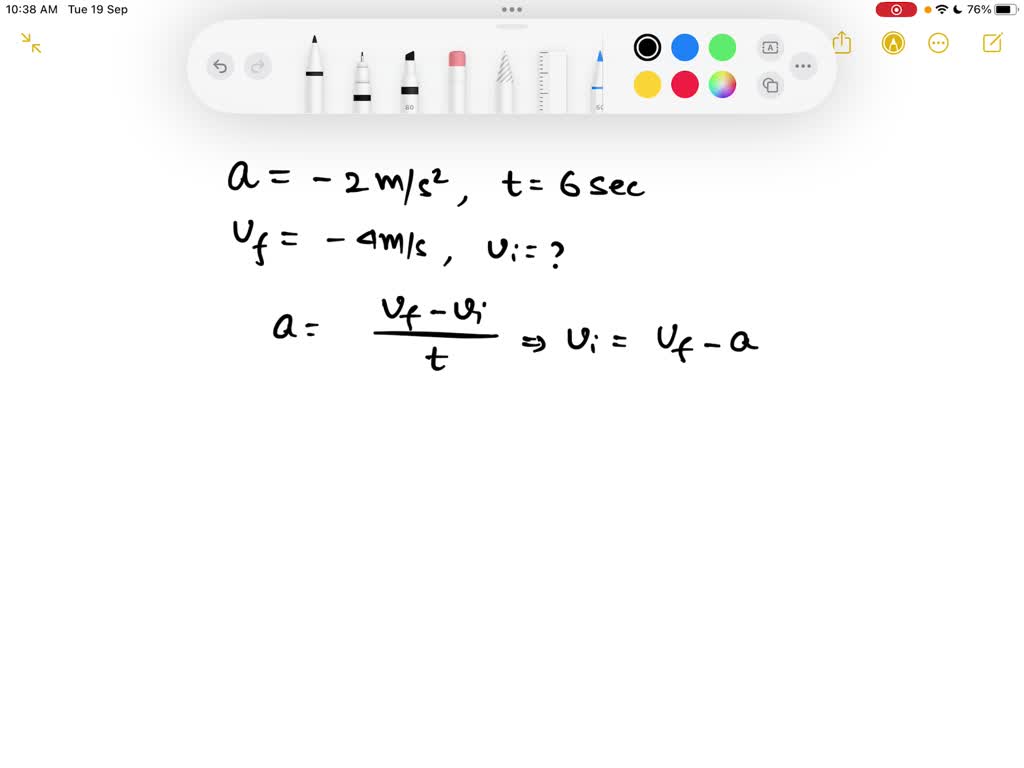The width and height of the screenshot is (1024, 768).
Task: Open more markup toolbar options
Action: pos(803,67)
